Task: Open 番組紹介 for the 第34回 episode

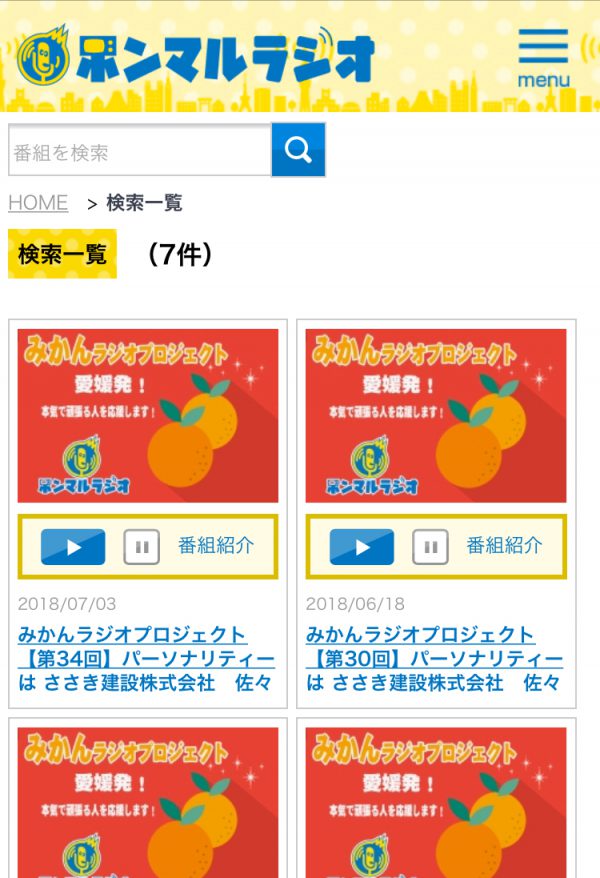Action: pos(216,546)
